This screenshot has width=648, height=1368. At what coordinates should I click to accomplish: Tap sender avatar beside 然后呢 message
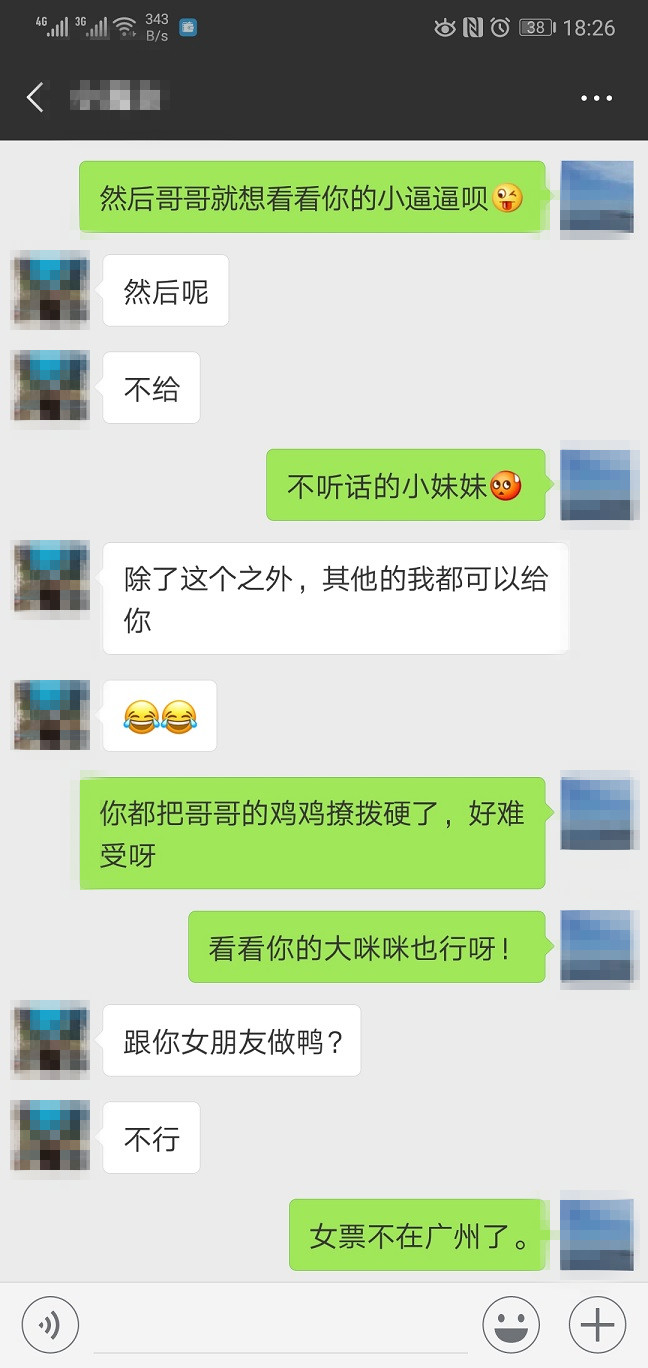50,290
